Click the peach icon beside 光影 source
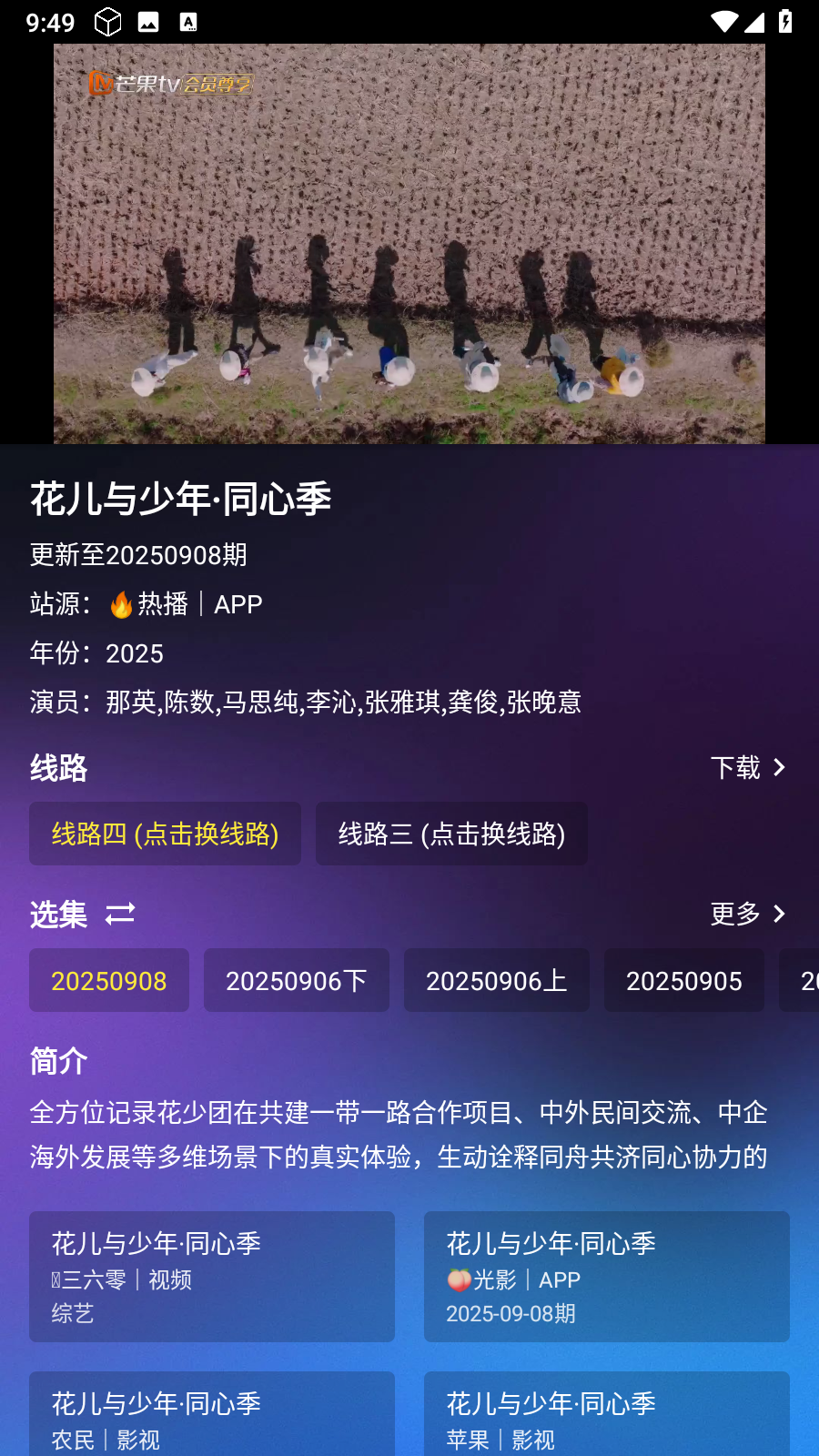 (x=459, y=1279)
